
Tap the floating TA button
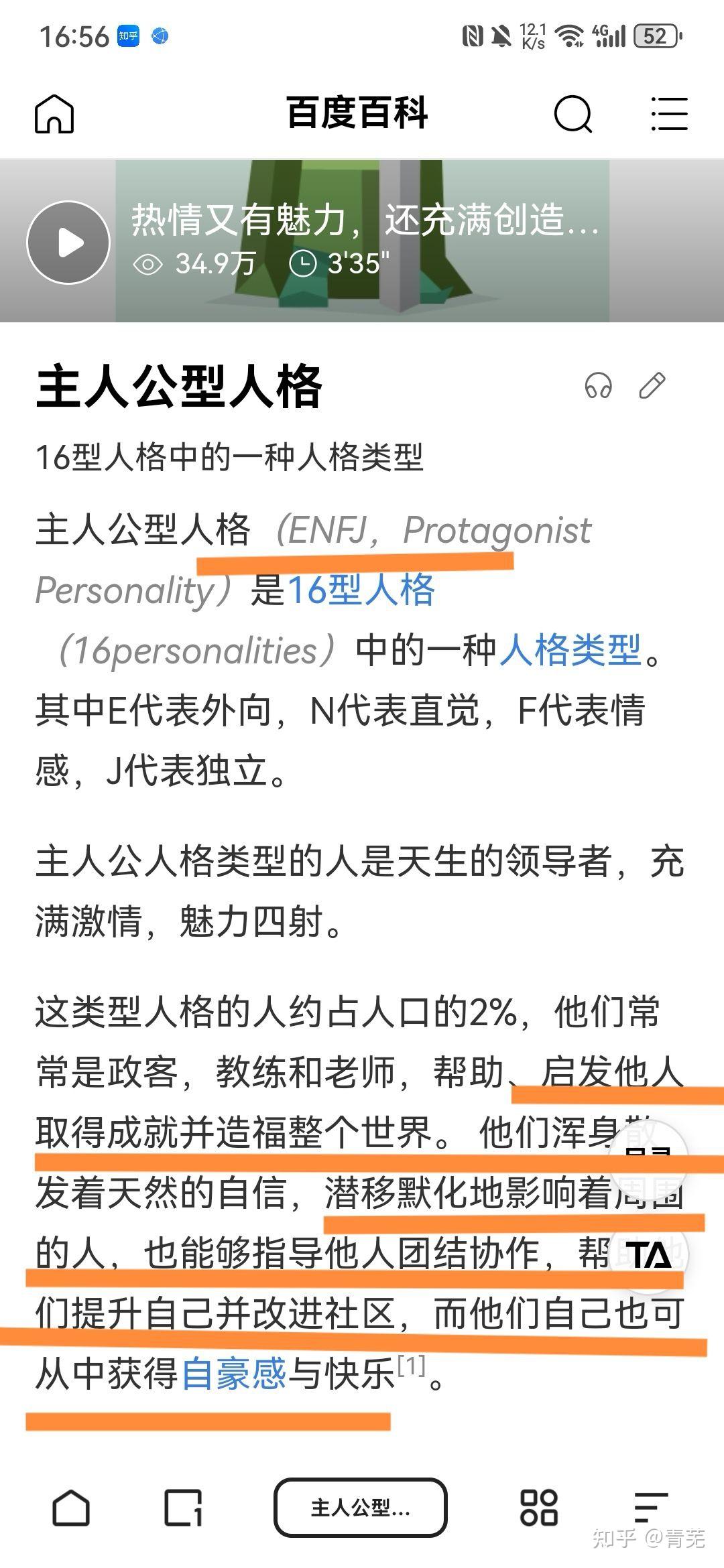648,1254
